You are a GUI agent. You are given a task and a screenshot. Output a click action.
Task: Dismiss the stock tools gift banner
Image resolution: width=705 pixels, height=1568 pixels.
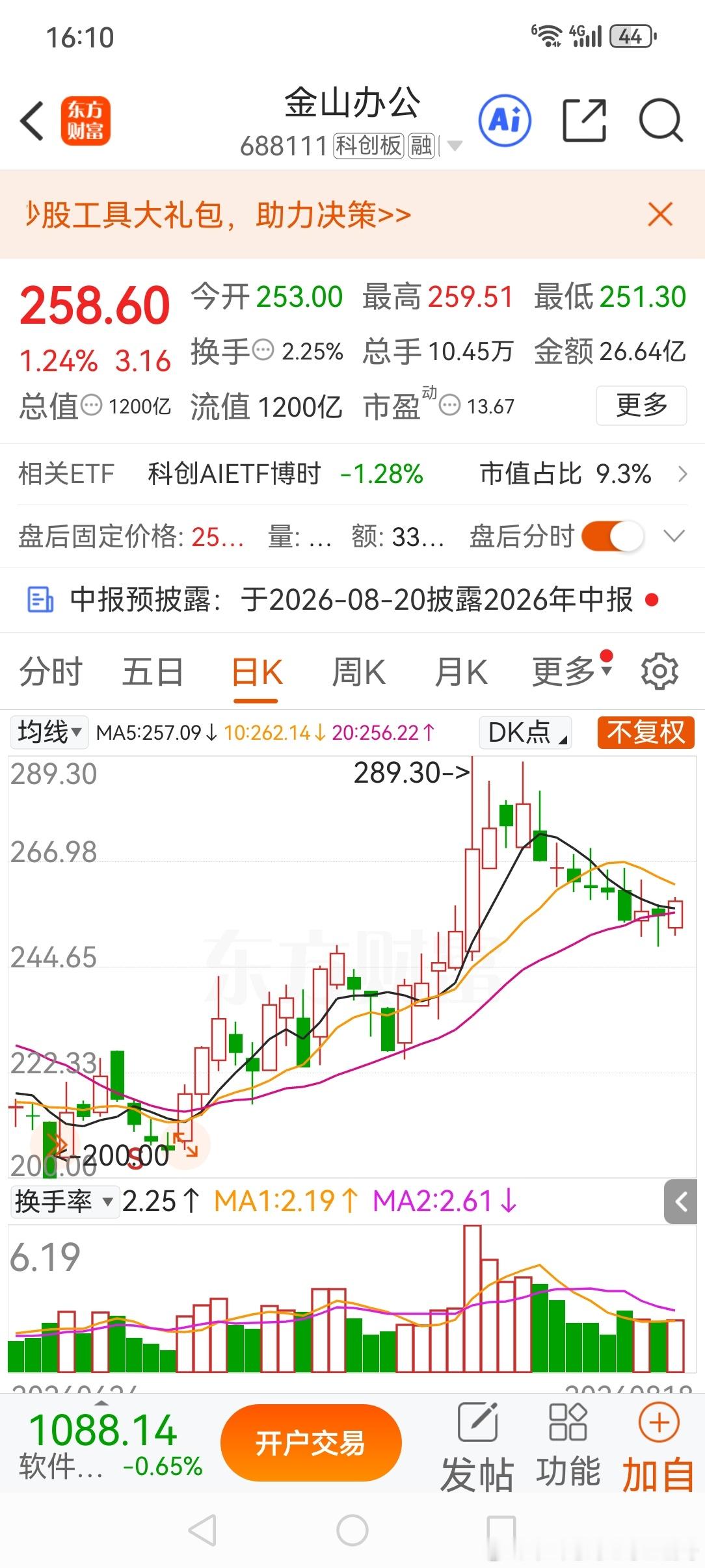[x=660, y=215]
